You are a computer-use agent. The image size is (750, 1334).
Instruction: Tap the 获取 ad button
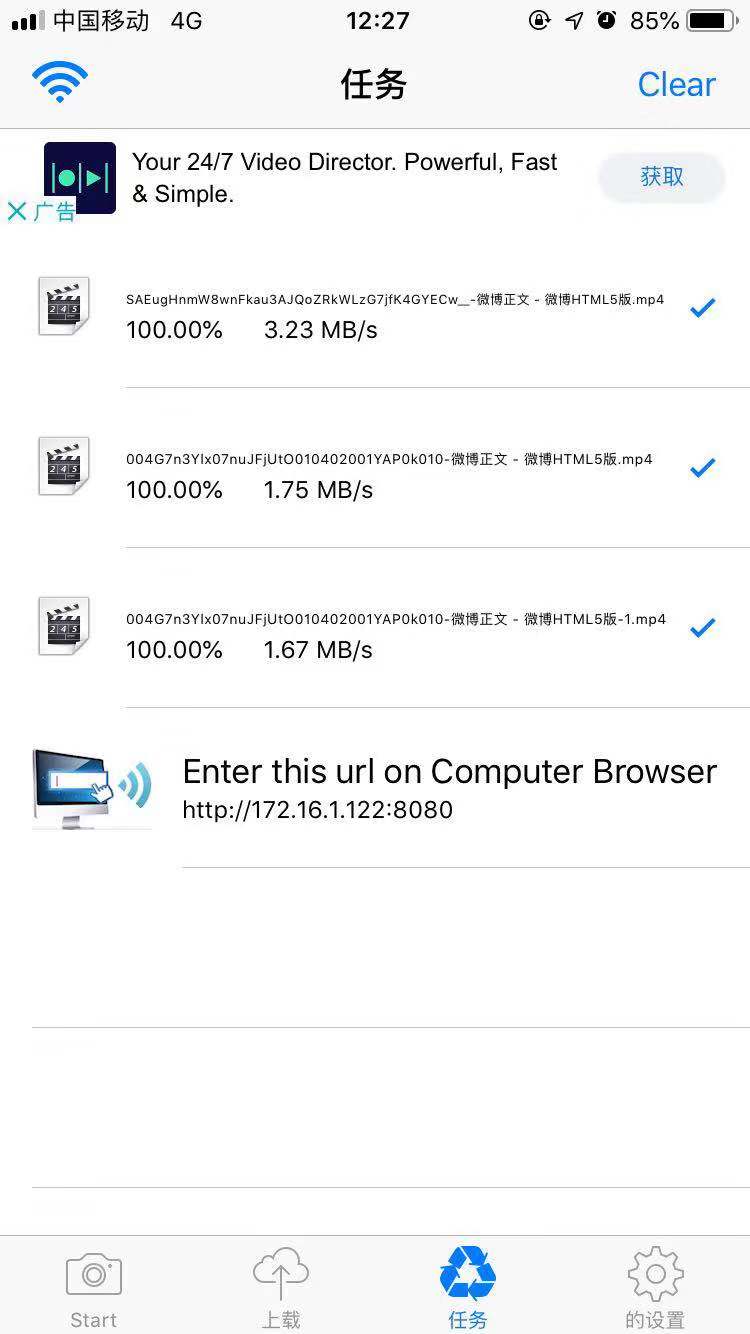[660, 176]
